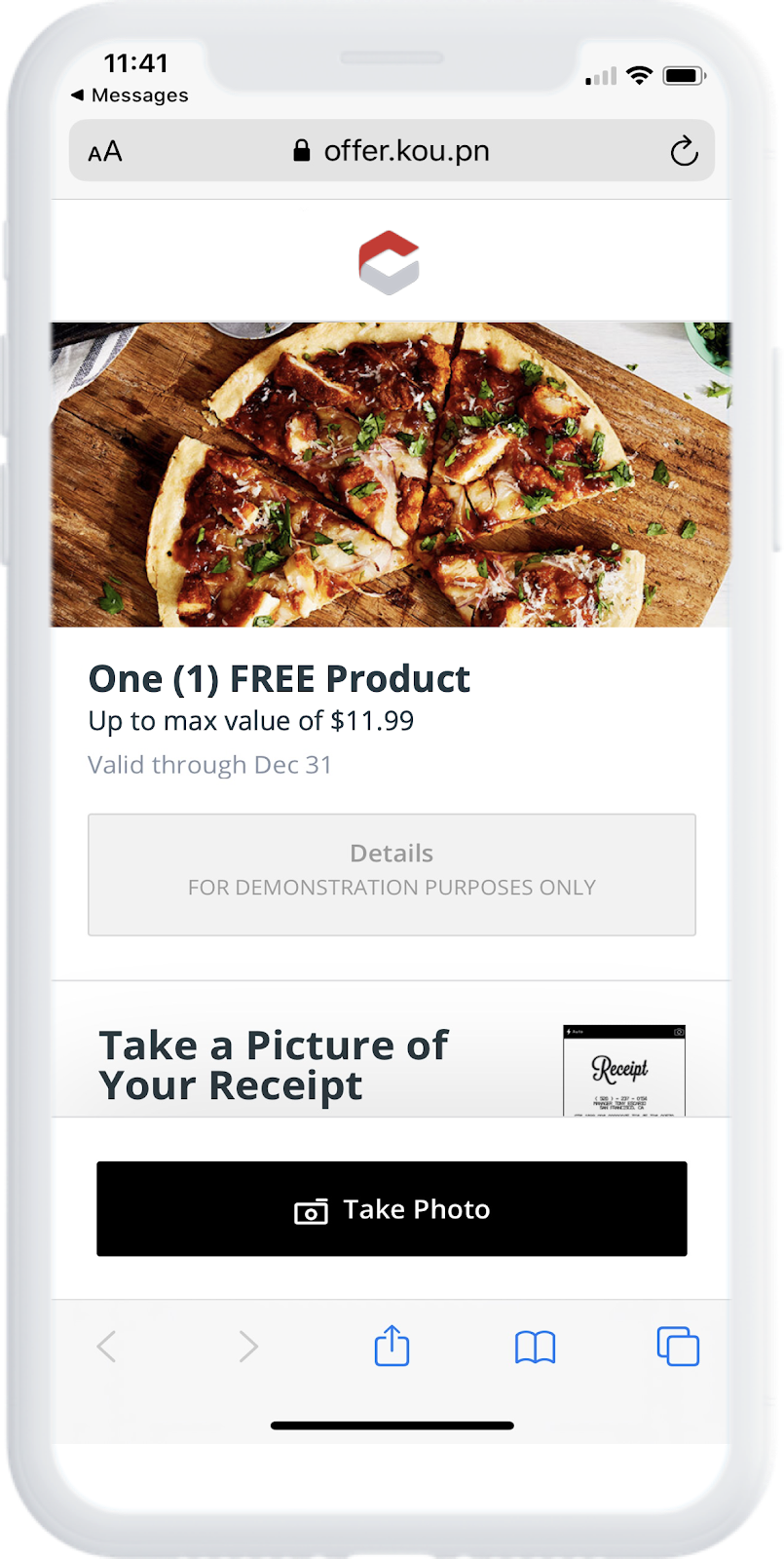The width and height of the screenshot is (784, 1559).
Task: Tap the Take Photo button
Action: (392, 1208)
